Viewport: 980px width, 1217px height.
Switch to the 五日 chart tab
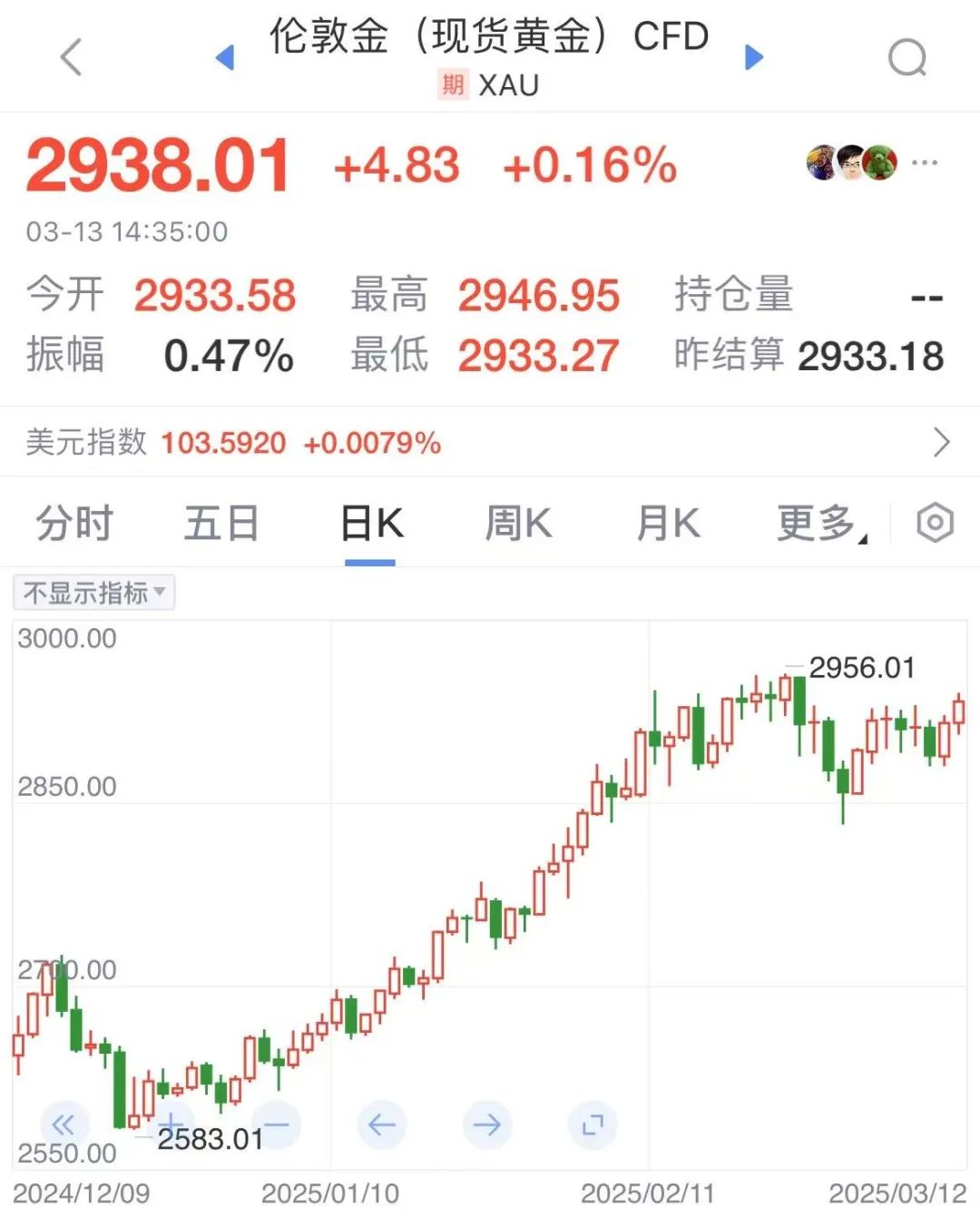pos(222,524)
